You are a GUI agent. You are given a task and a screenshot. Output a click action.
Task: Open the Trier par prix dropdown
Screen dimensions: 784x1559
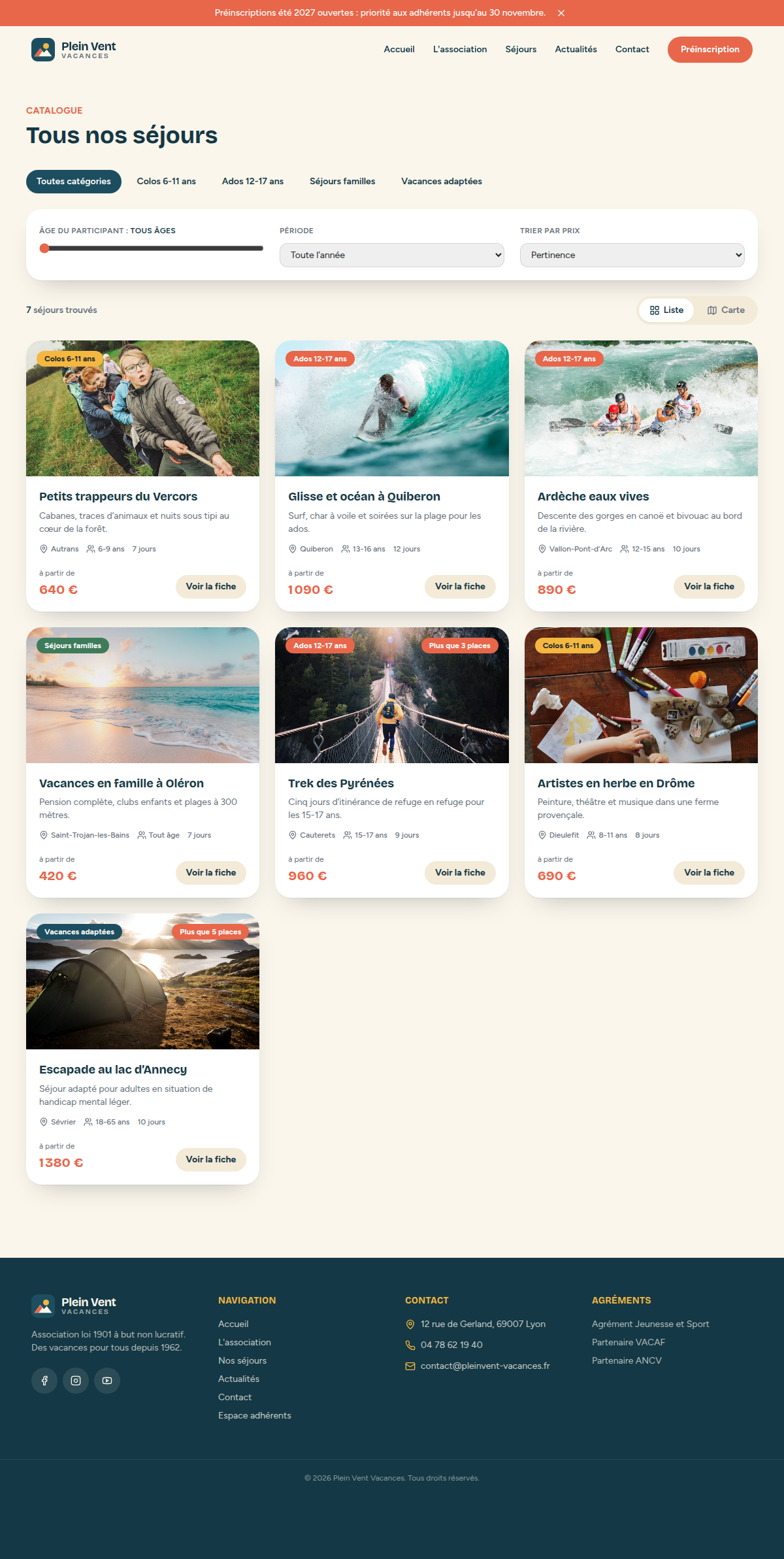632,255
